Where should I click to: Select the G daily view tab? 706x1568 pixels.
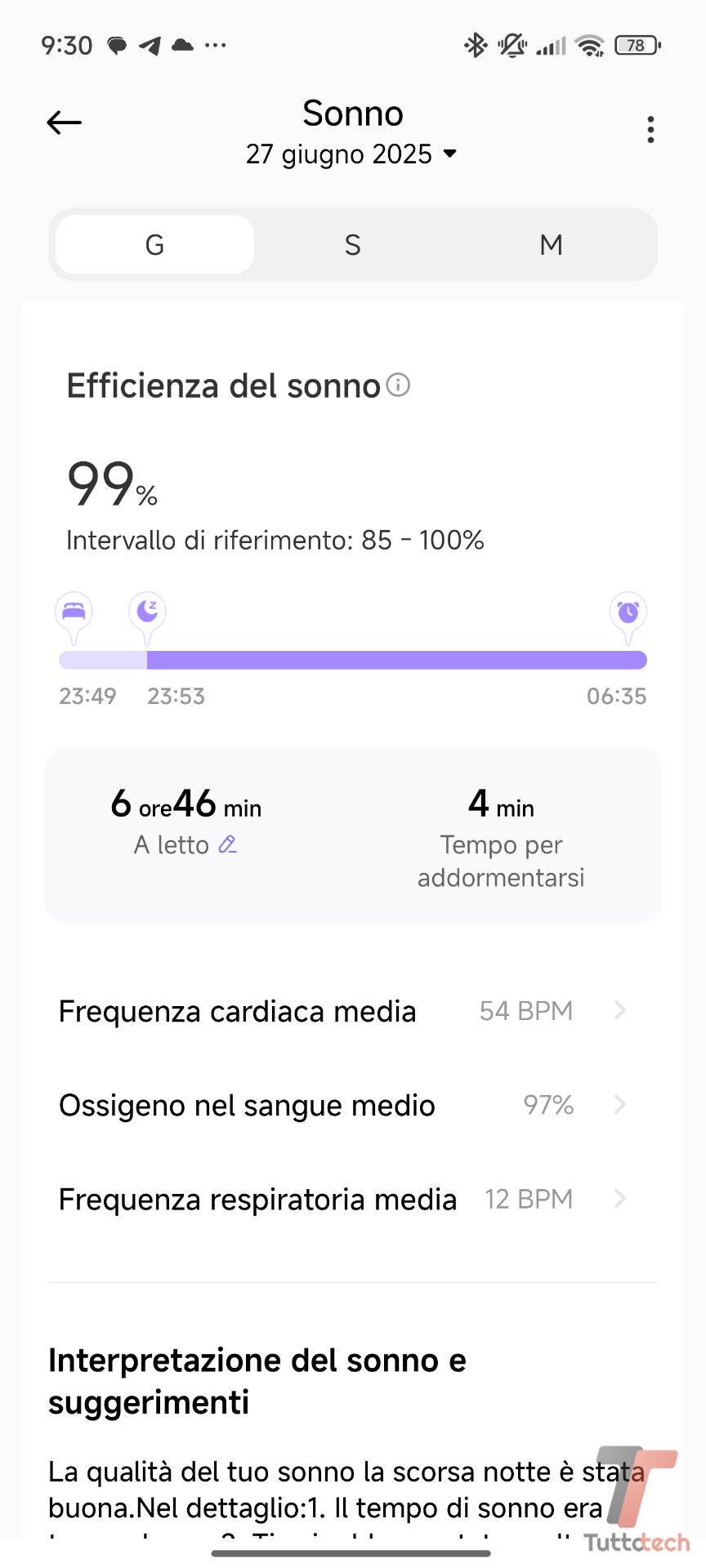click(x=155, y=245)
